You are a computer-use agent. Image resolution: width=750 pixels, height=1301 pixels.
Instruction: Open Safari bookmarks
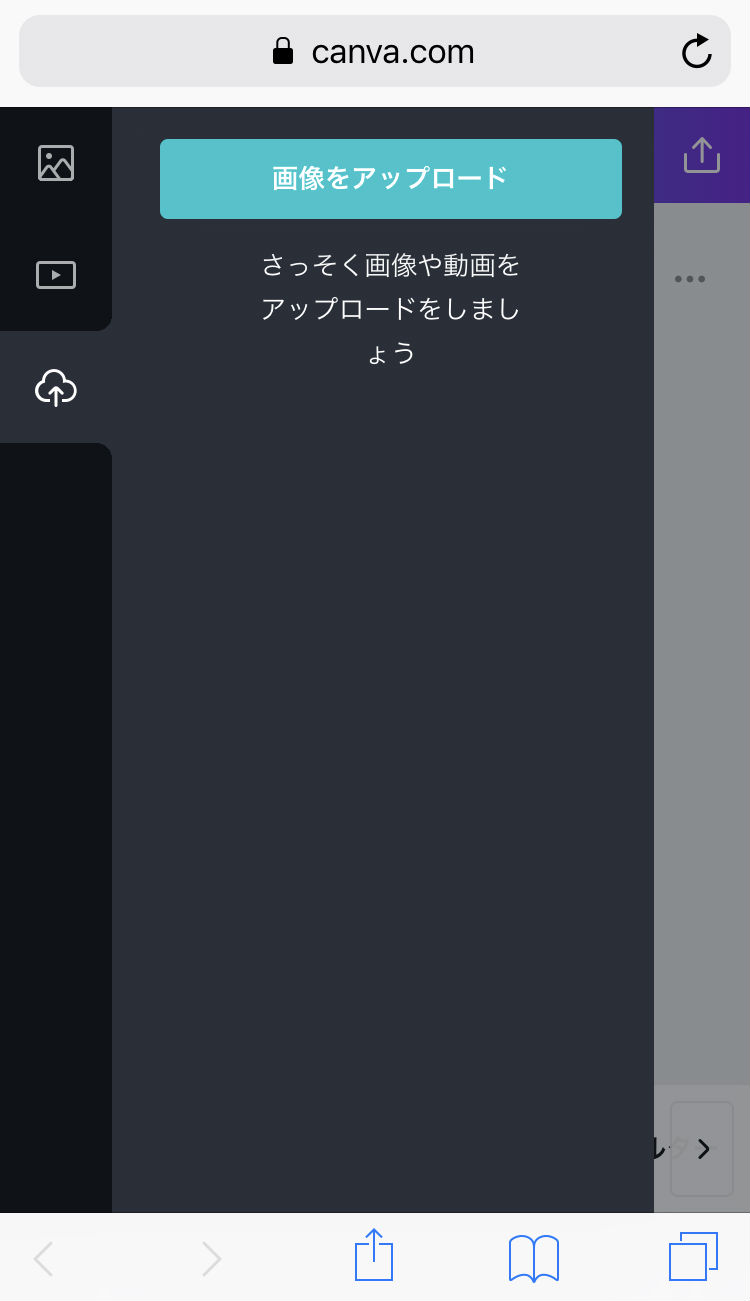click(534, 1257)
